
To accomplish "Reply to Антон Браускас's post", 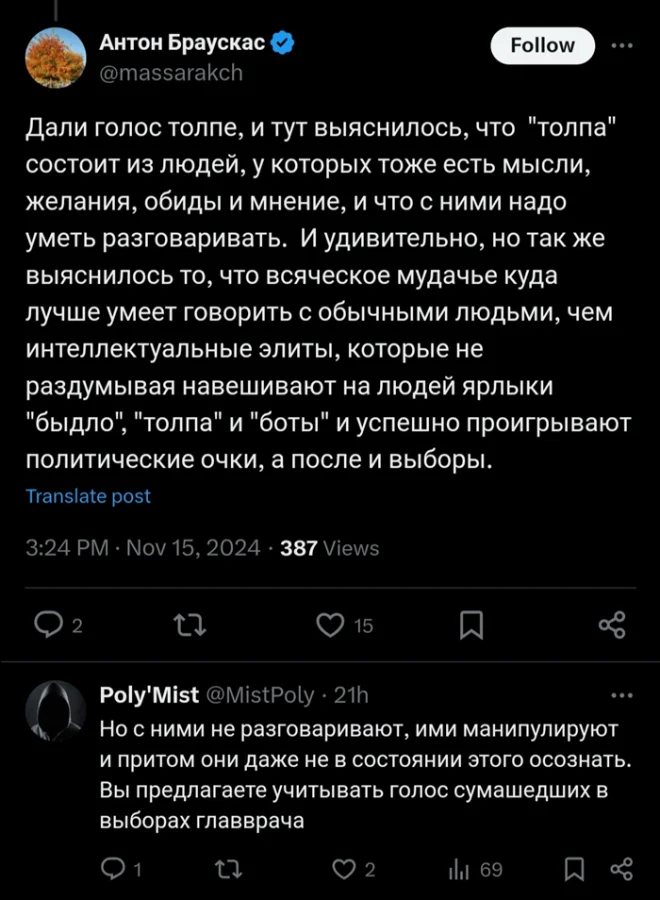I will [49, 625].
